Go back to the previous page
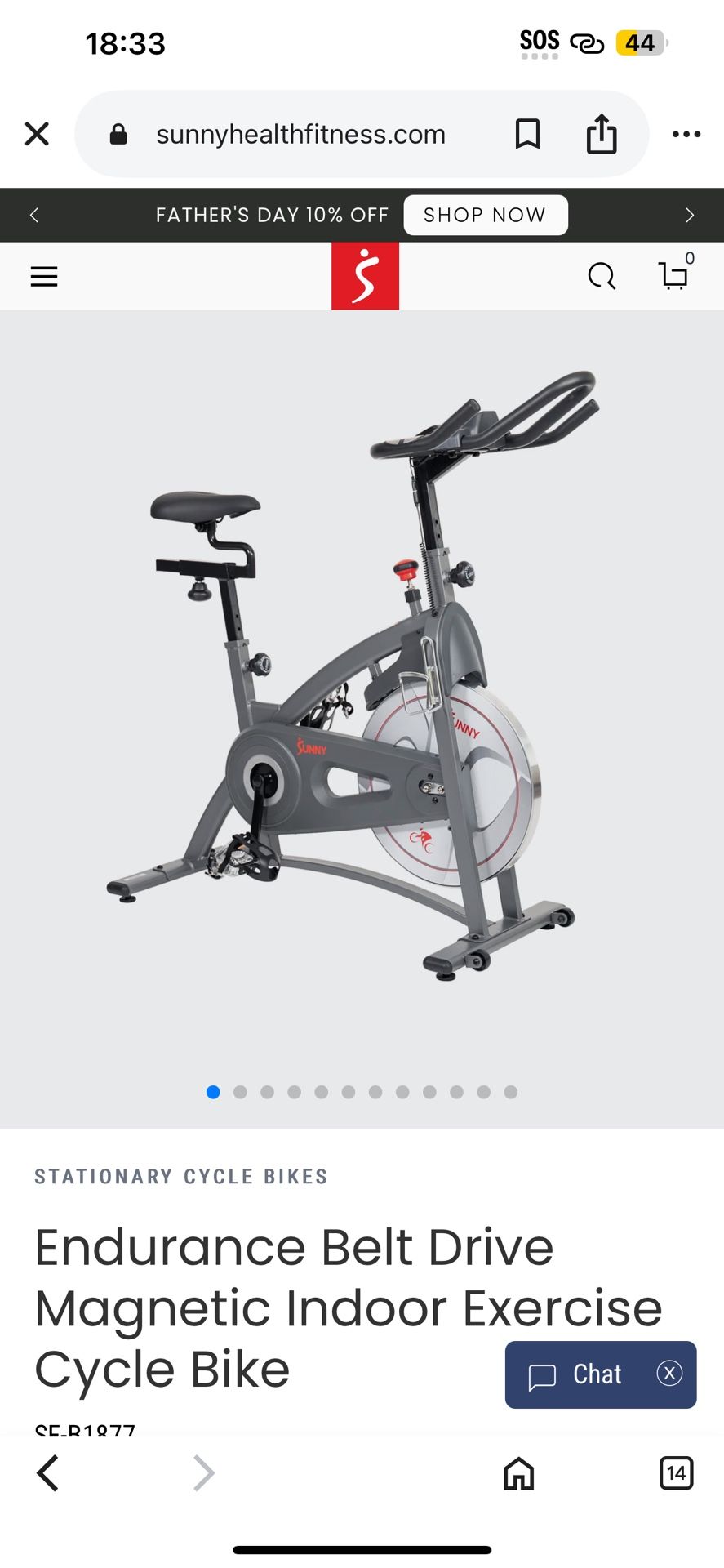The height and width of the screenshot is (1568, 724). pos(47,1473)
